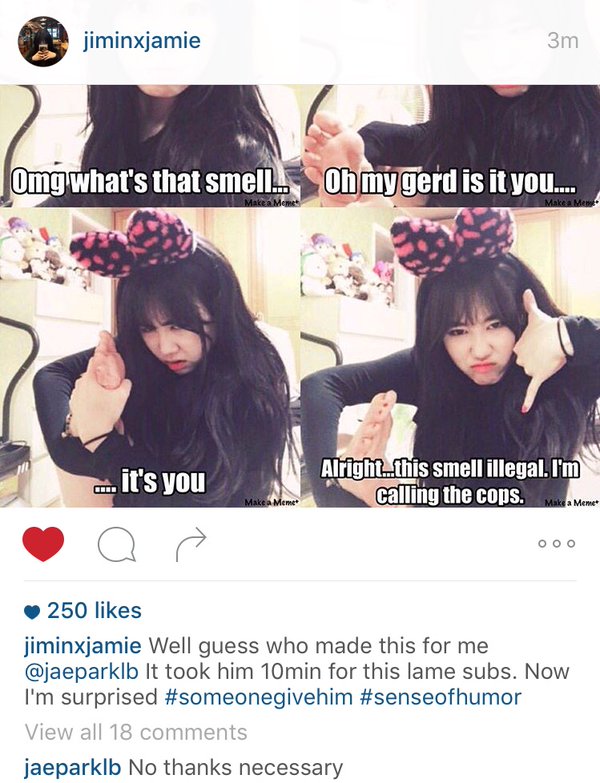Open commenter jaeparklb's profile
This screenshot has width=600, height=783.
coord(71,768)
